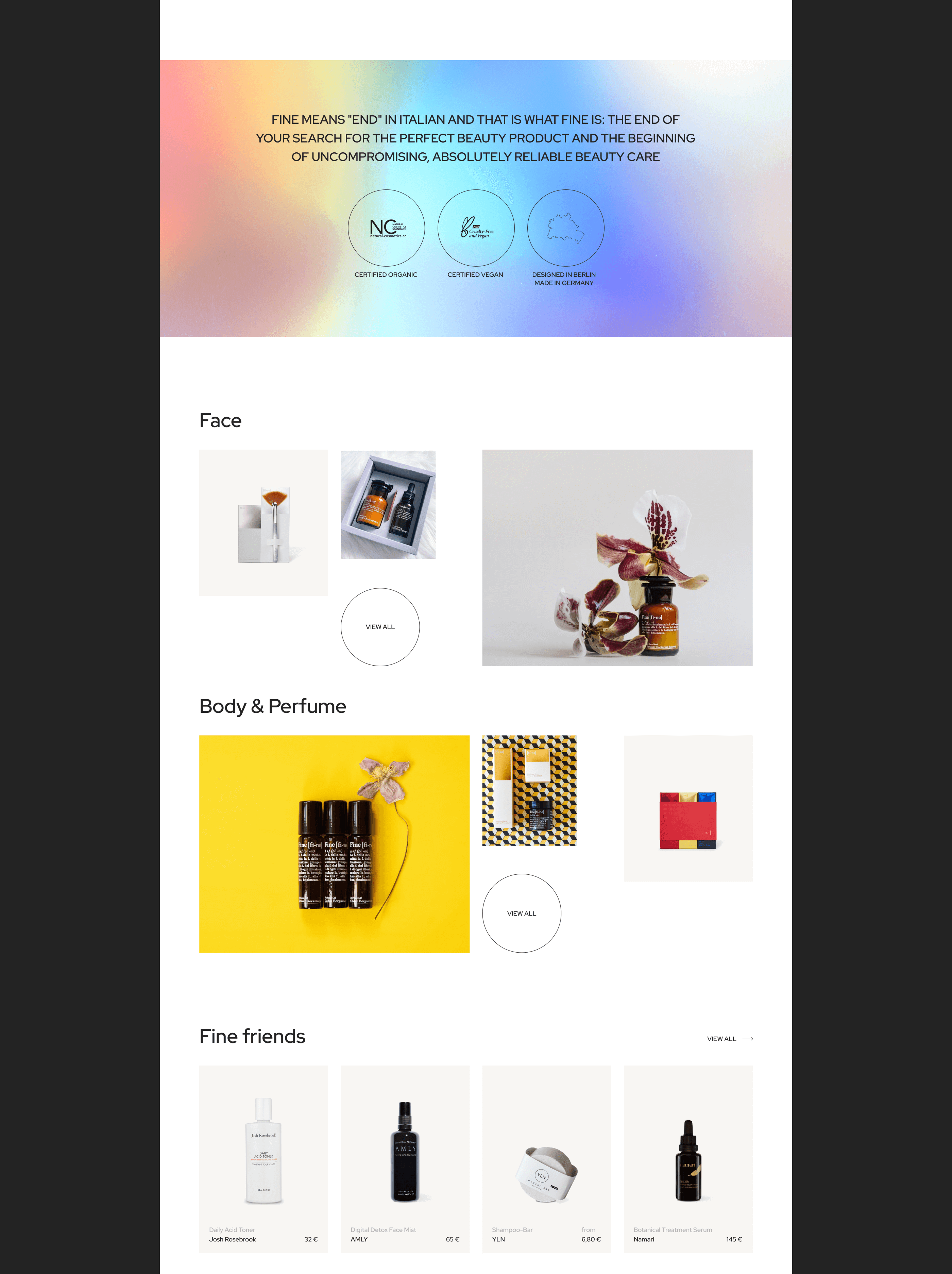Viewport: 952px width, 1274px height.
Task: Open the boxed serum set tile
Action: pyautogui.click(x=388, y=504)
